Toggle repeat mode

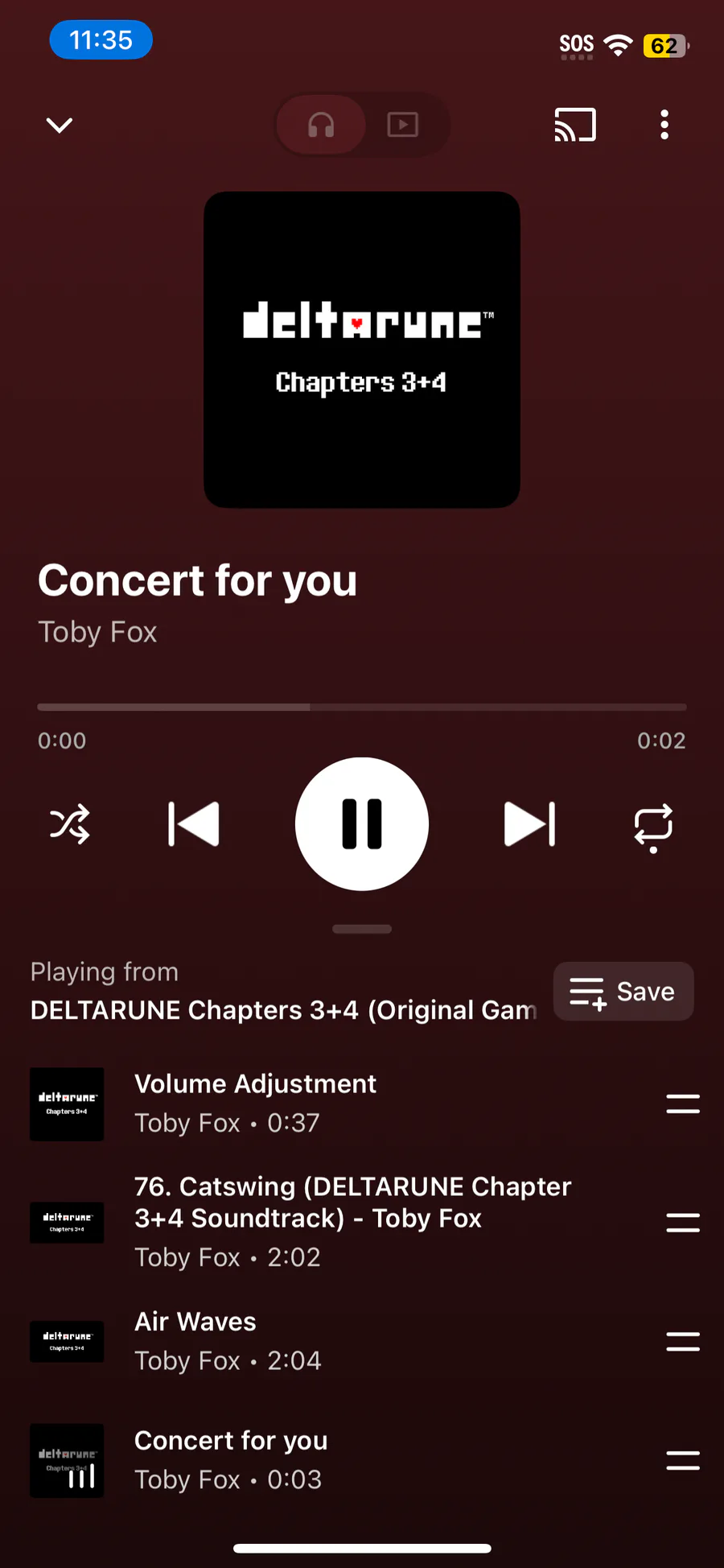point(653,827)
